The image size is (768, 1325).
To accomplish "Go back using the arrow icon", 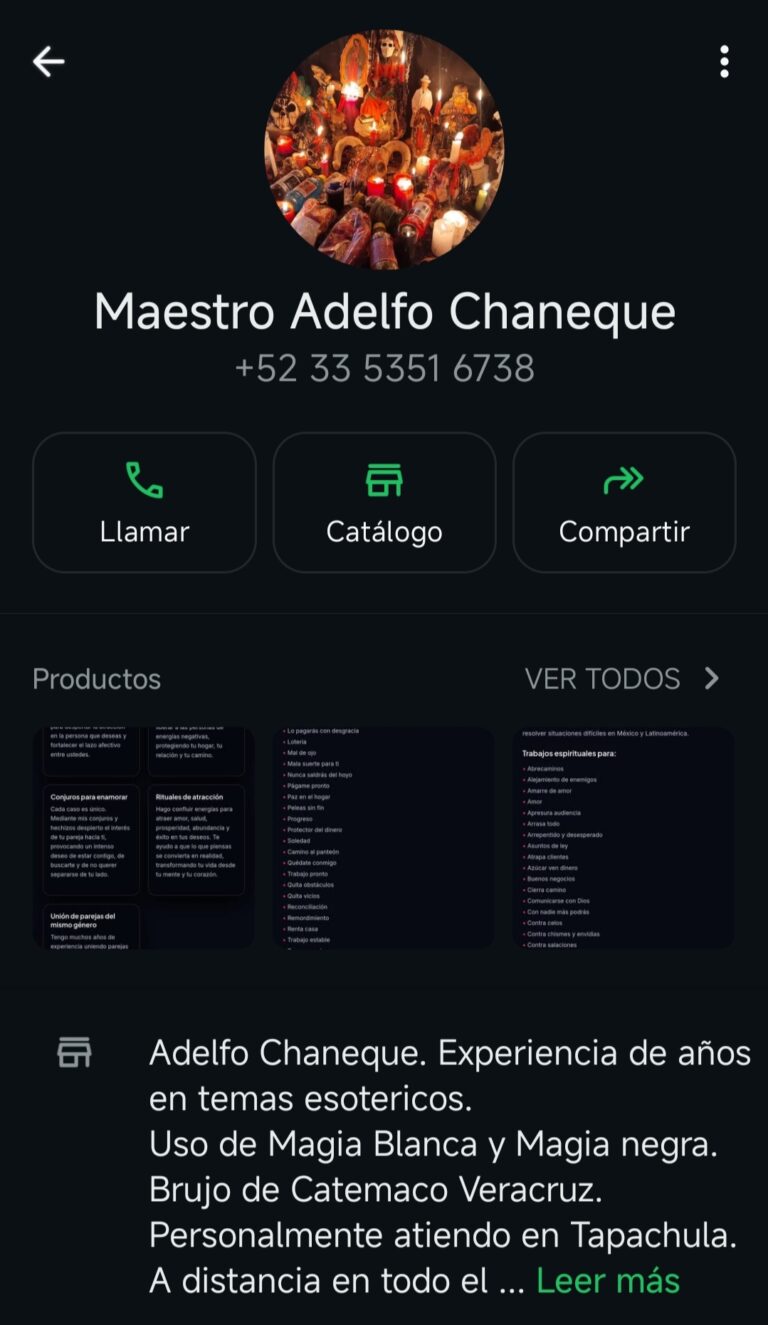I will pos(48,62).
